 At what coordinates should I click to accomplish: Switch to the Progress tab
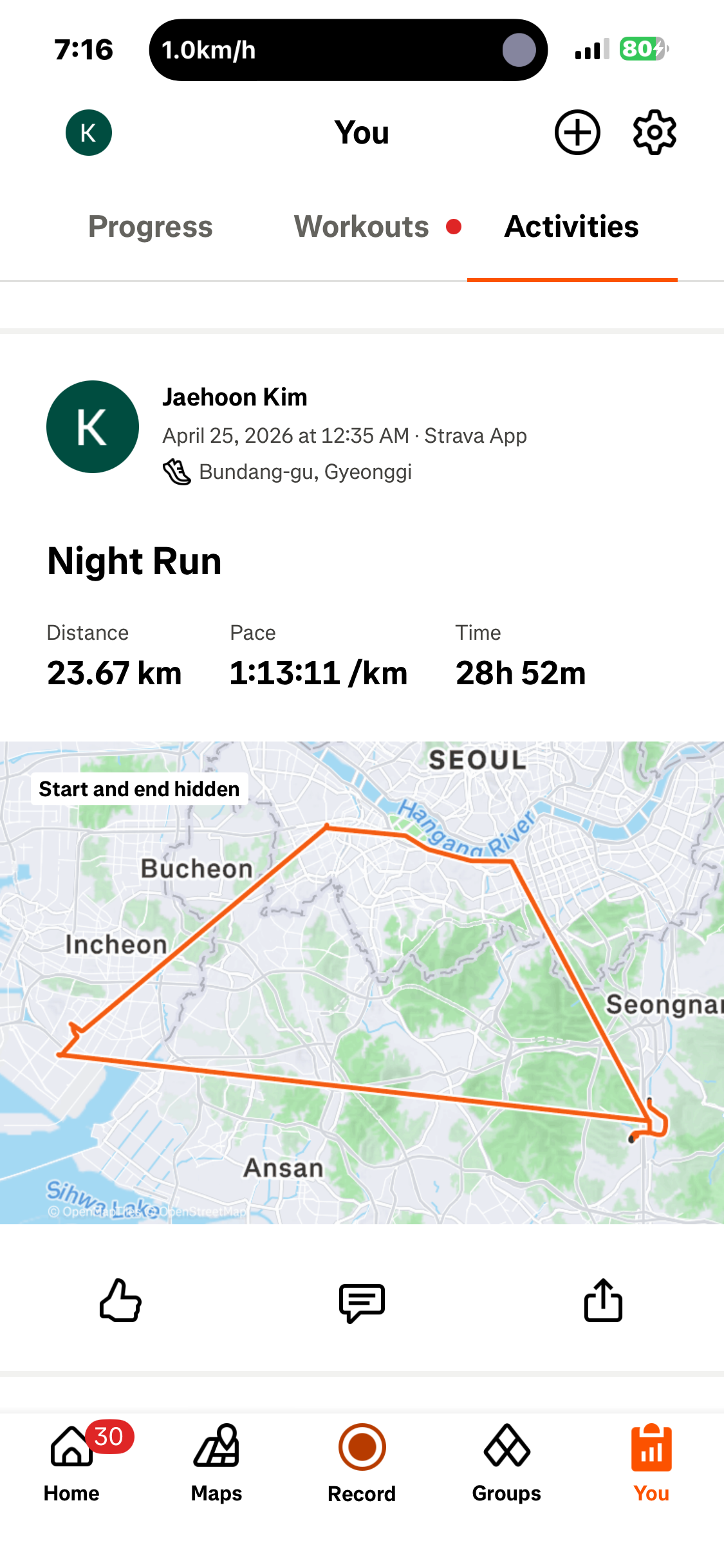coord(151,227)
